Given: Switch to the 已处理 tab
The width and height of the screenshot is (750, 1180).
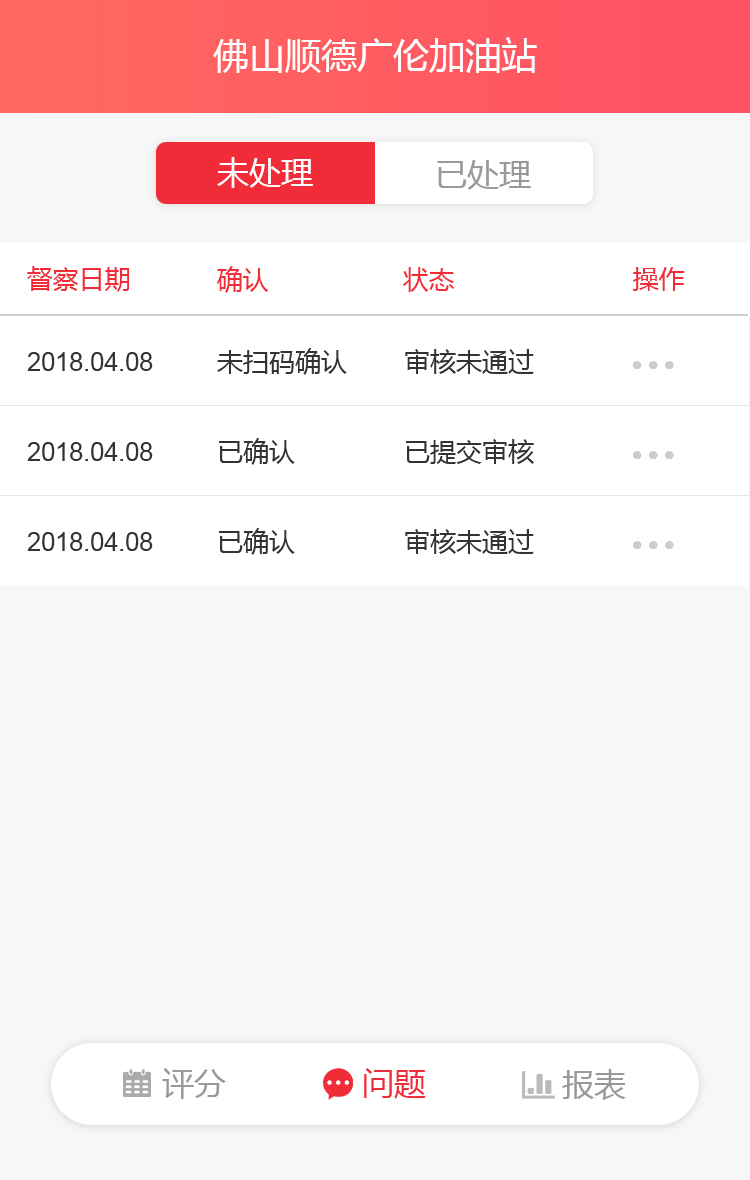Looking at the screenshot, I should (x=483, y=174).
